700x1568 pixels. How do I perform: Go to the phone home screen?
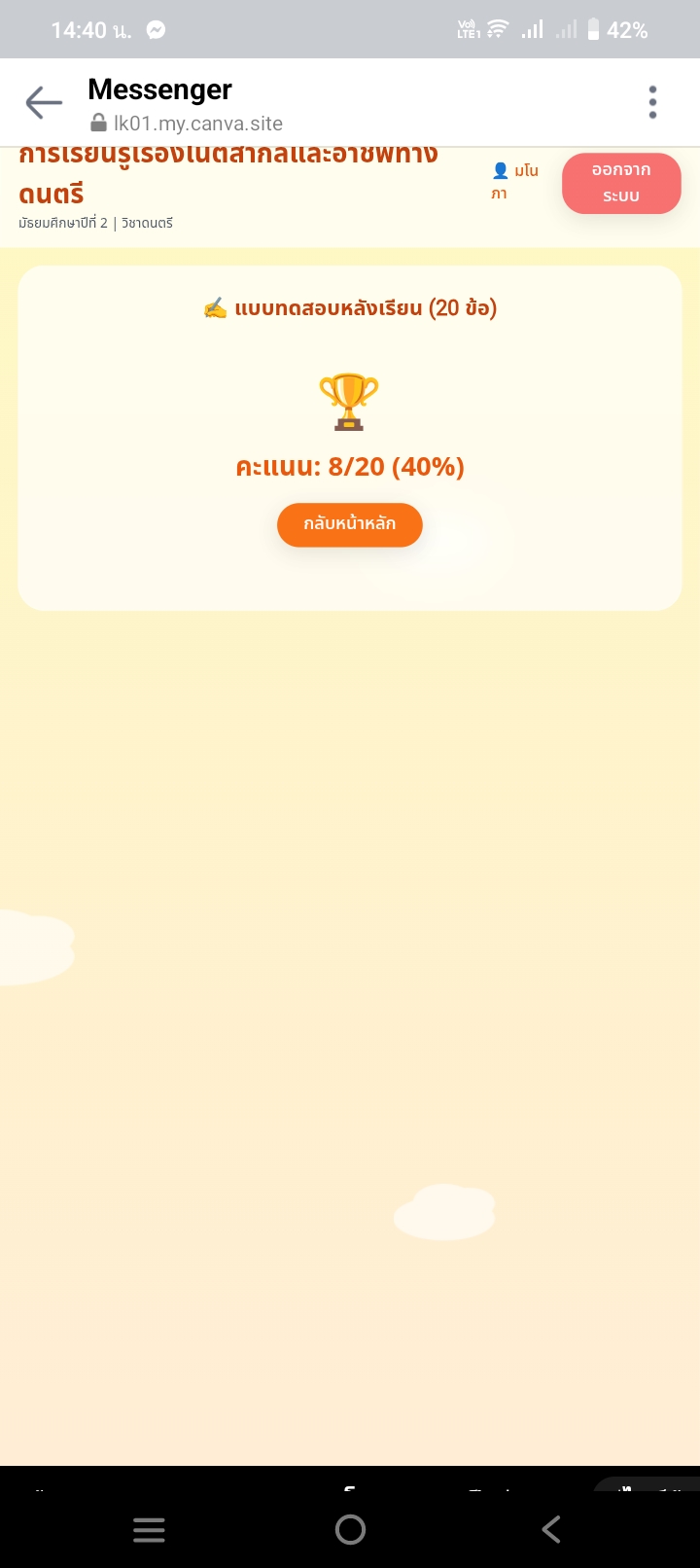350,1530
